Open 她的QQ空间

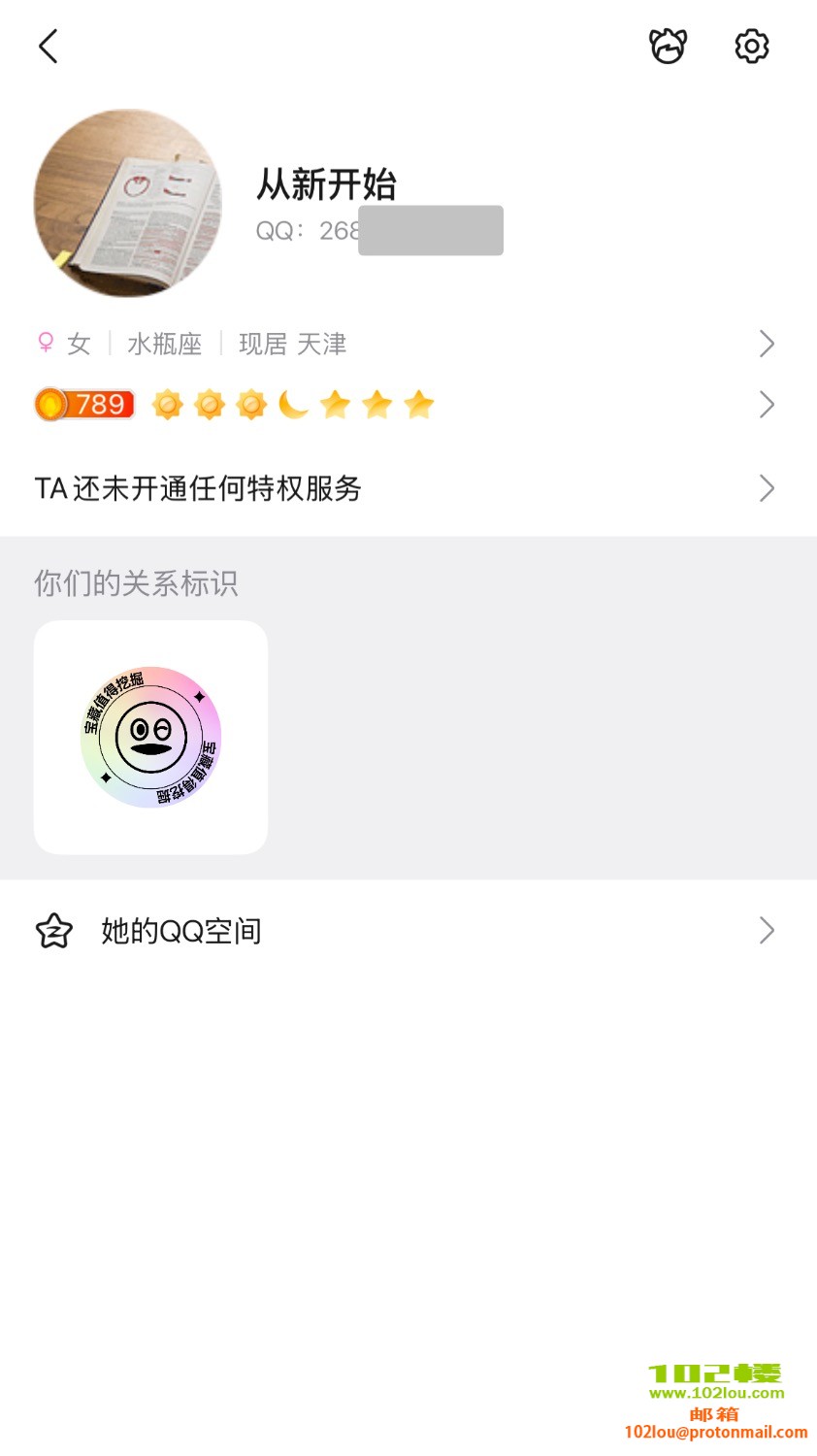[x=408, y=931]
